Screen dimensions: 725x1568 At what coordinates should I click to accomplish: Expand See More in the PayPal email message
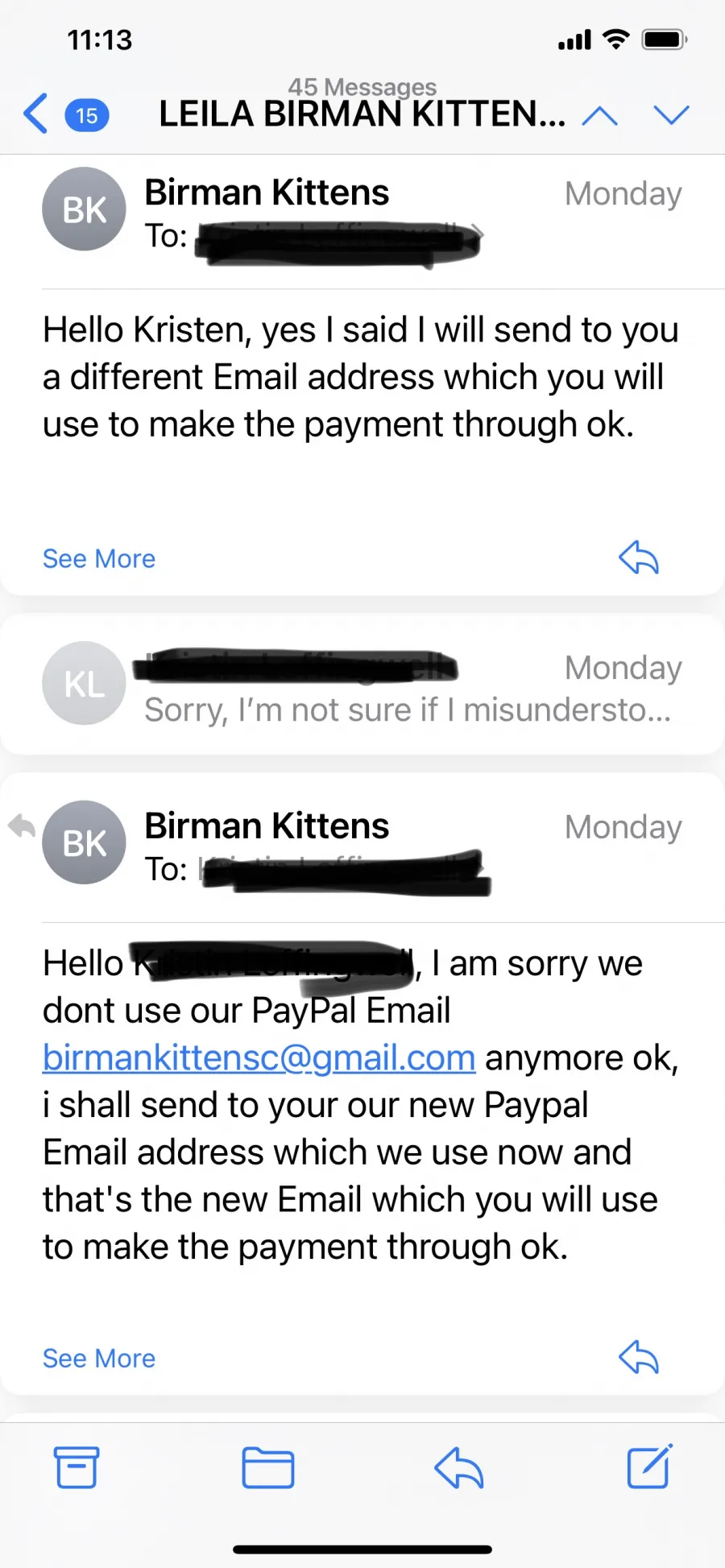coord(99,1358)
